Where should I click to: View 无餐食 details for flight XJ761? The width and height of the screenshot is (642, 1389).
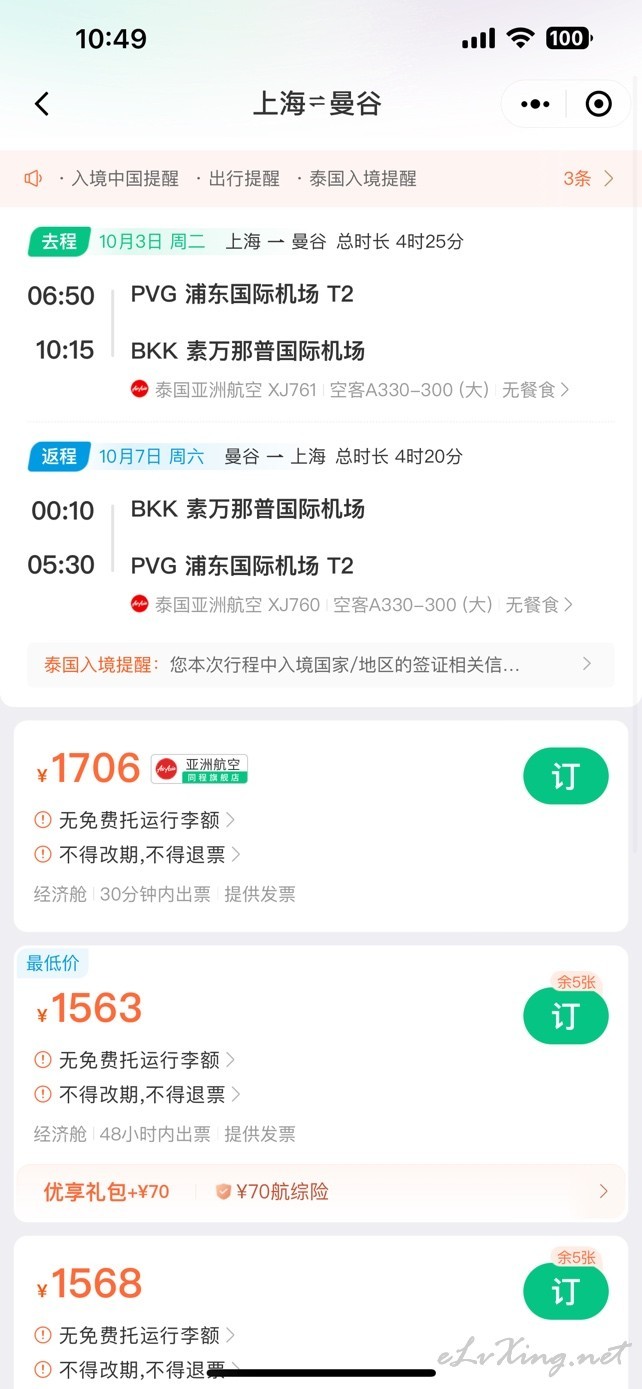tap(535, 390)
